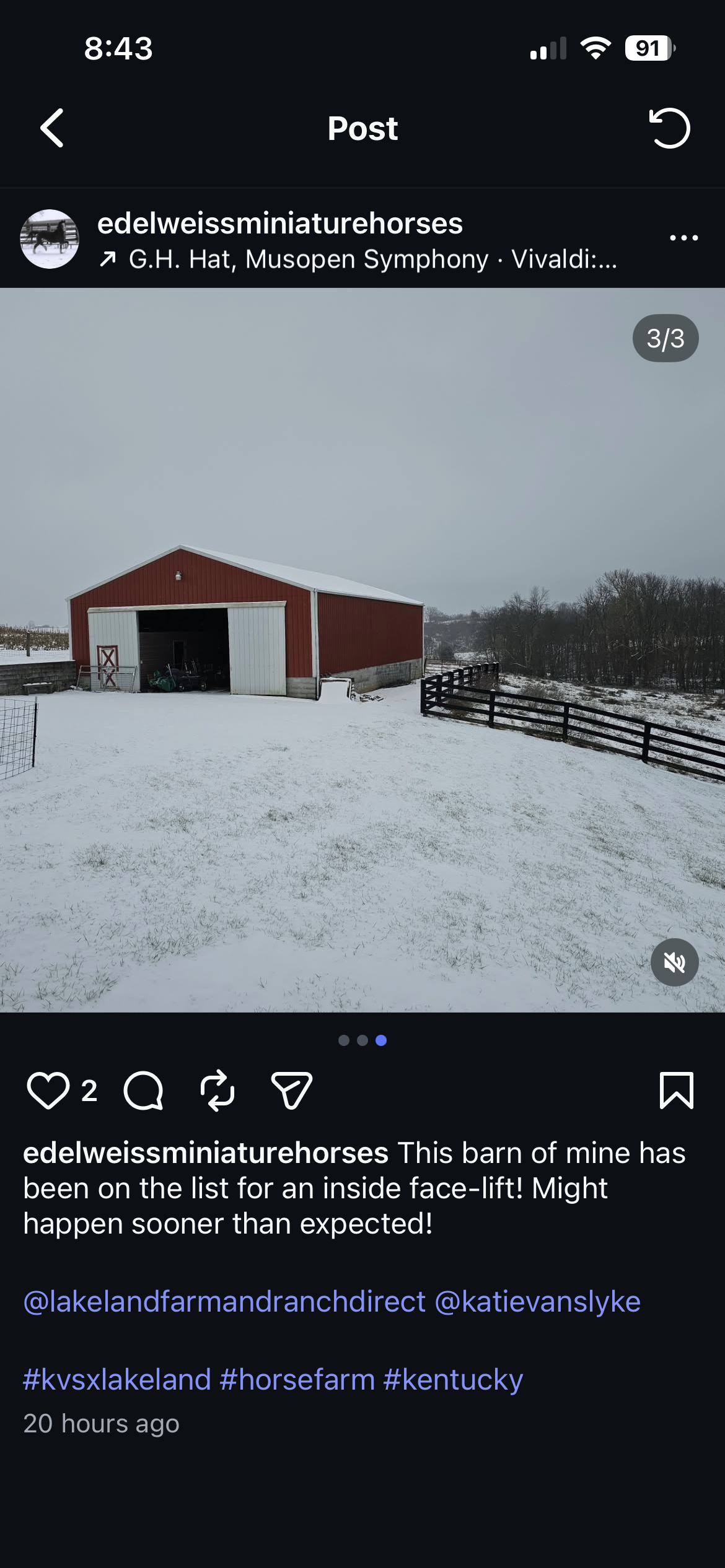Open the #kentucky hashtag
Viewport: 725px width, 1568px height.
(453, 1379)
